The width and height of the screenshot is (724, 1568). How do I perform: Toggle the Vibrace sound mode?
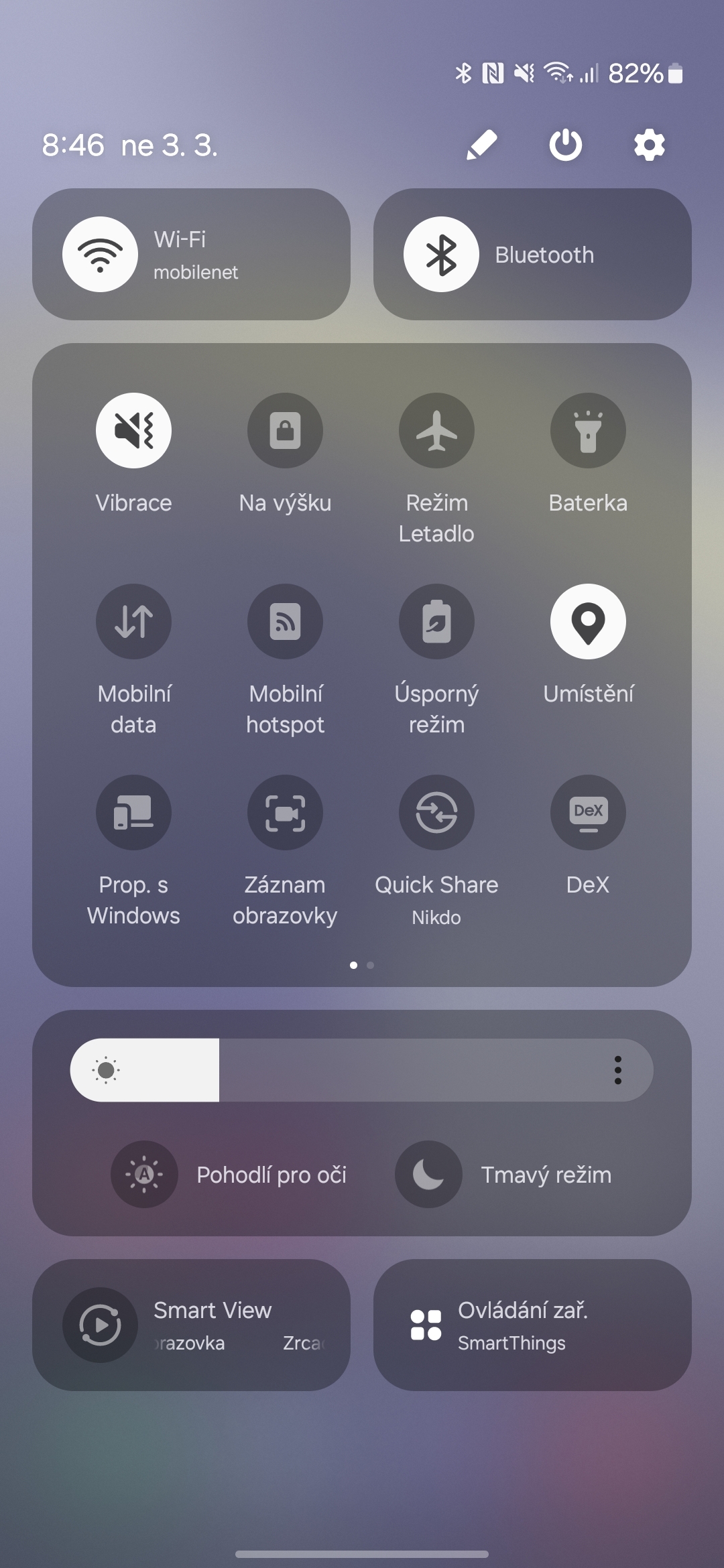[x=133, y=430]
